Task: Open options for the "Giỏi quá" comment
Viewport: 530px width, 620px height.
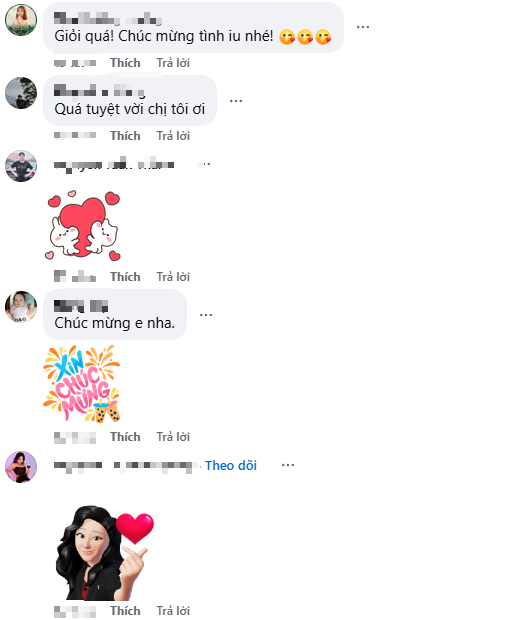Action: (363, 27)
